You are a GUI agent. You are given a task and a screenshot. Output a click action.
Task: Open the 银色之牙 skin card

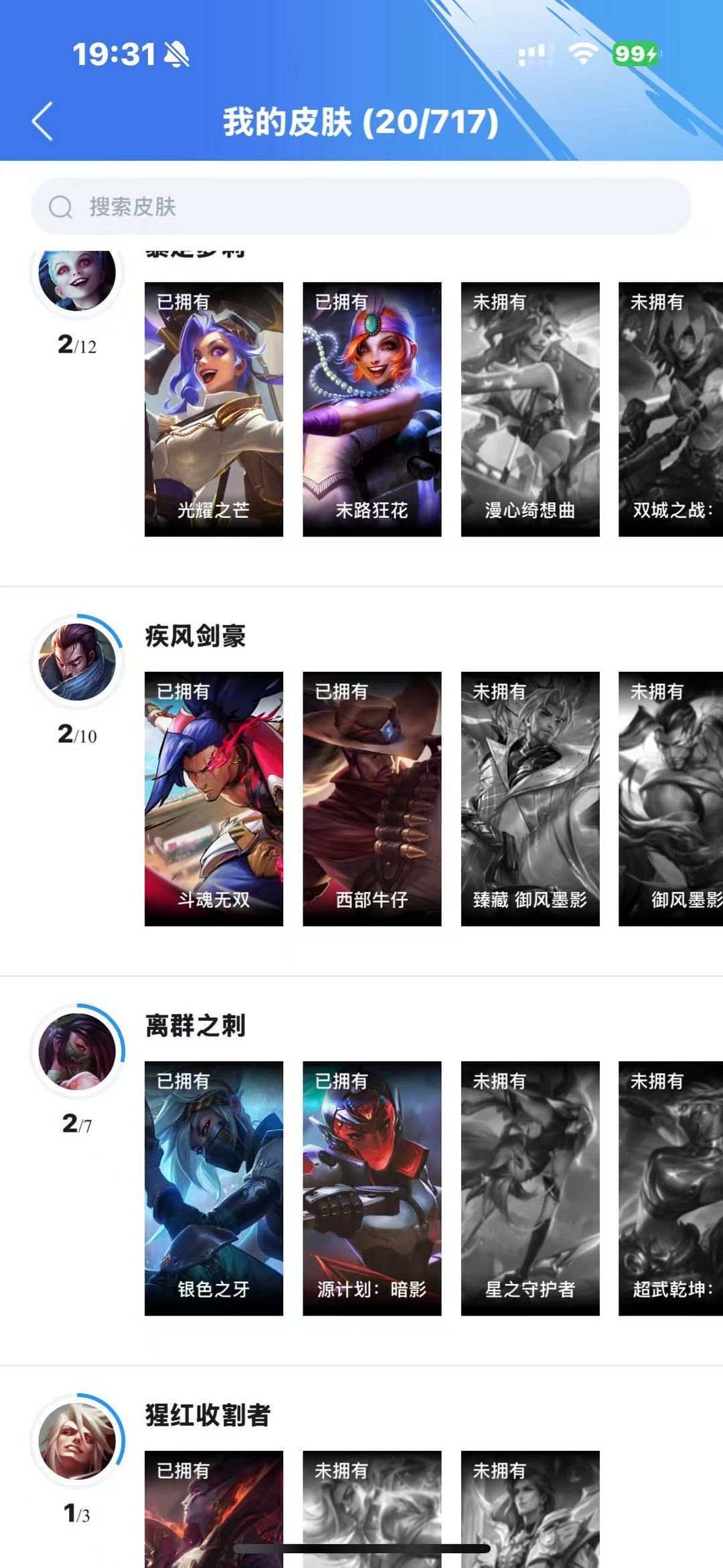coord(214,1188)
